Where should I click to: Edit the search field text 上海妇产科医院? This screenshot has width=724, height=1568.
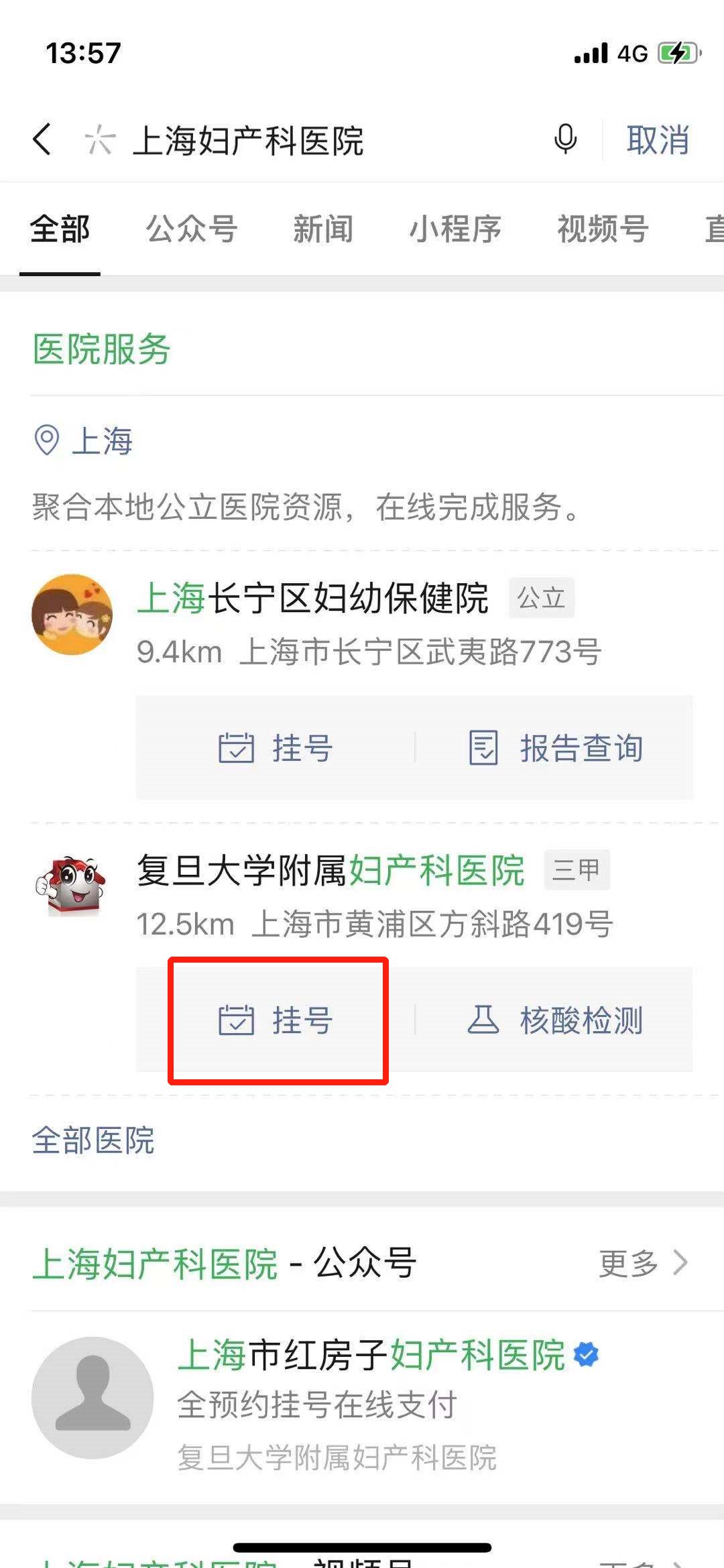coord(248,141)
